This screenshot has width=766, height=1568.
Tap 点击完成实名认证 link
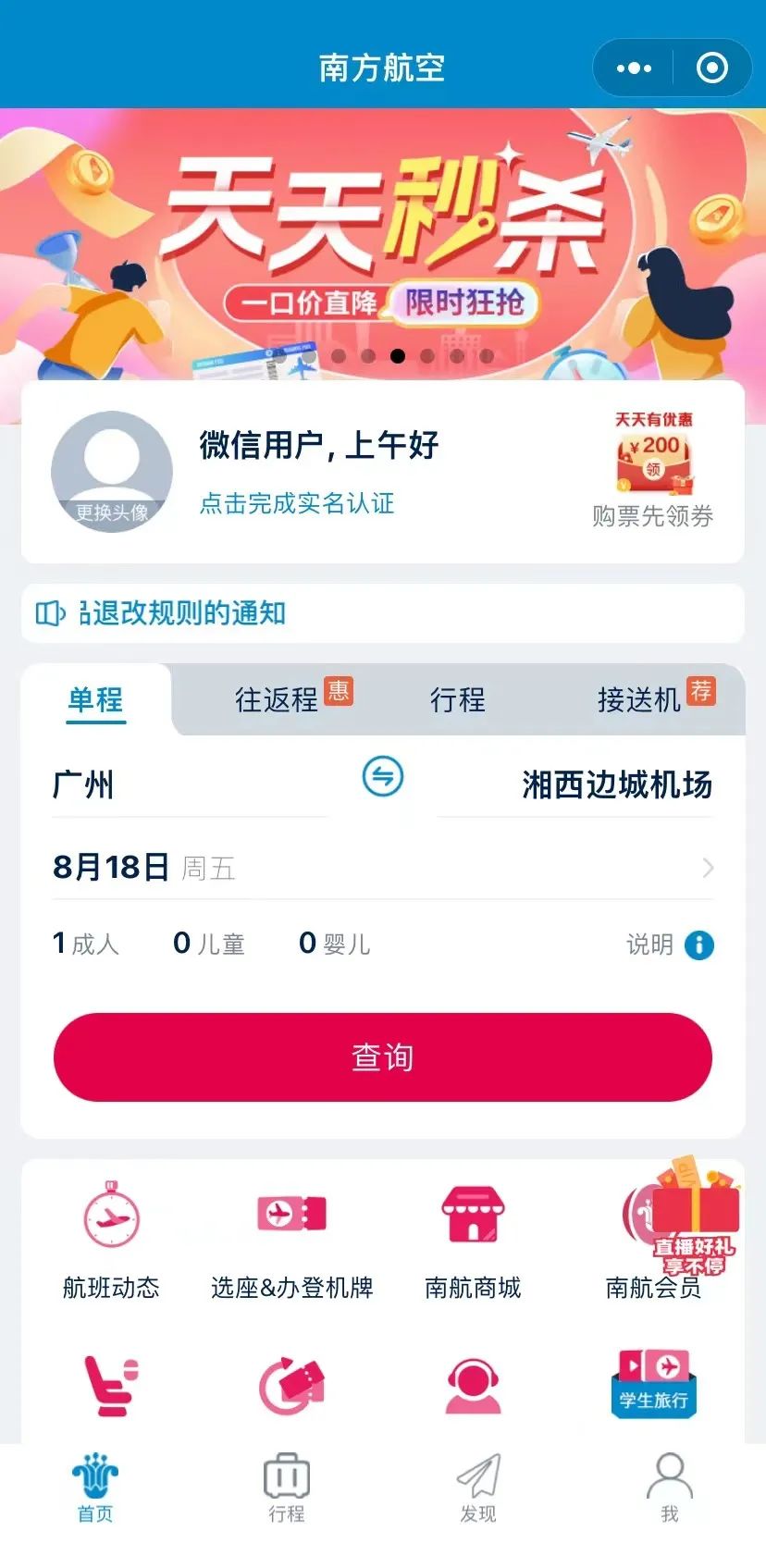pyautogui.click(x=297, y=503)
